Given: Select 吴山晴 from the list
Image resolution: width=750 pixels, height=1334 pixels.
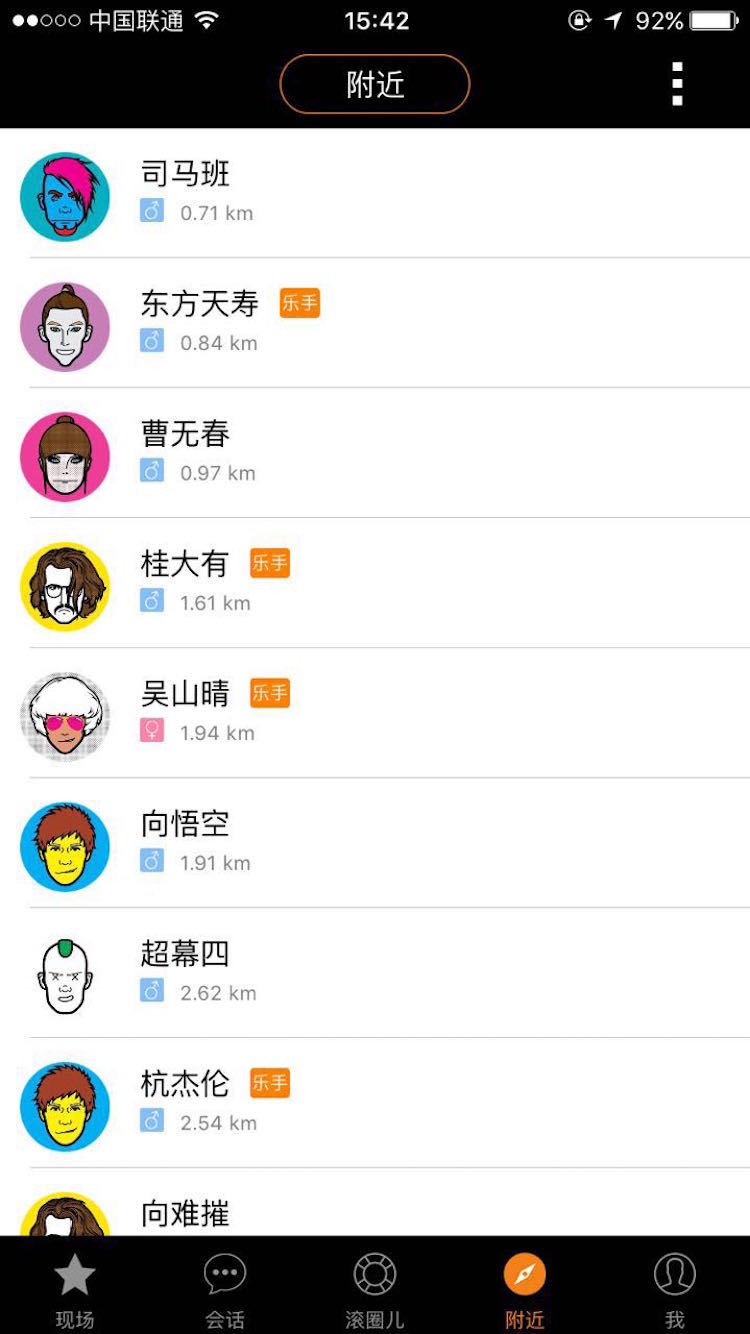Looking at the screenshot, I should point(375,713).
